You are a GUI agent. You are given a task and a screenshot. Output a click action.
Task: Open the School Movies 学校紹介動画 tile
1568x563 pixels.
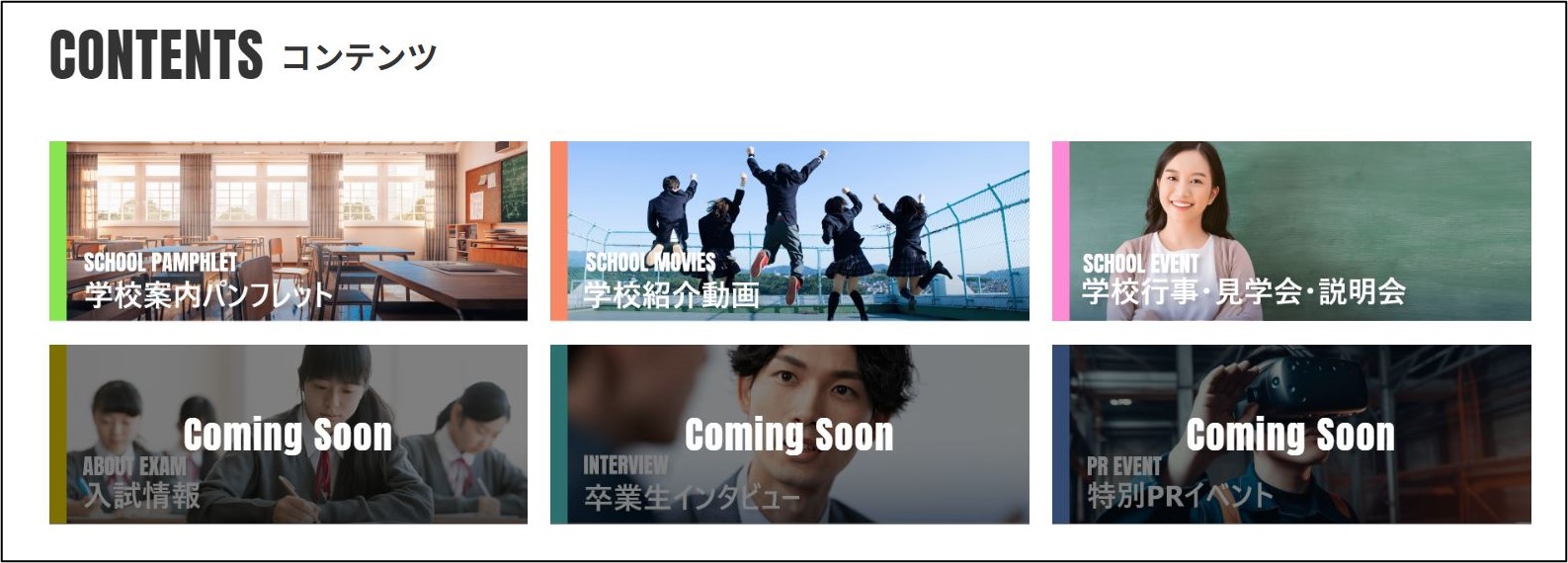[789, 231]
